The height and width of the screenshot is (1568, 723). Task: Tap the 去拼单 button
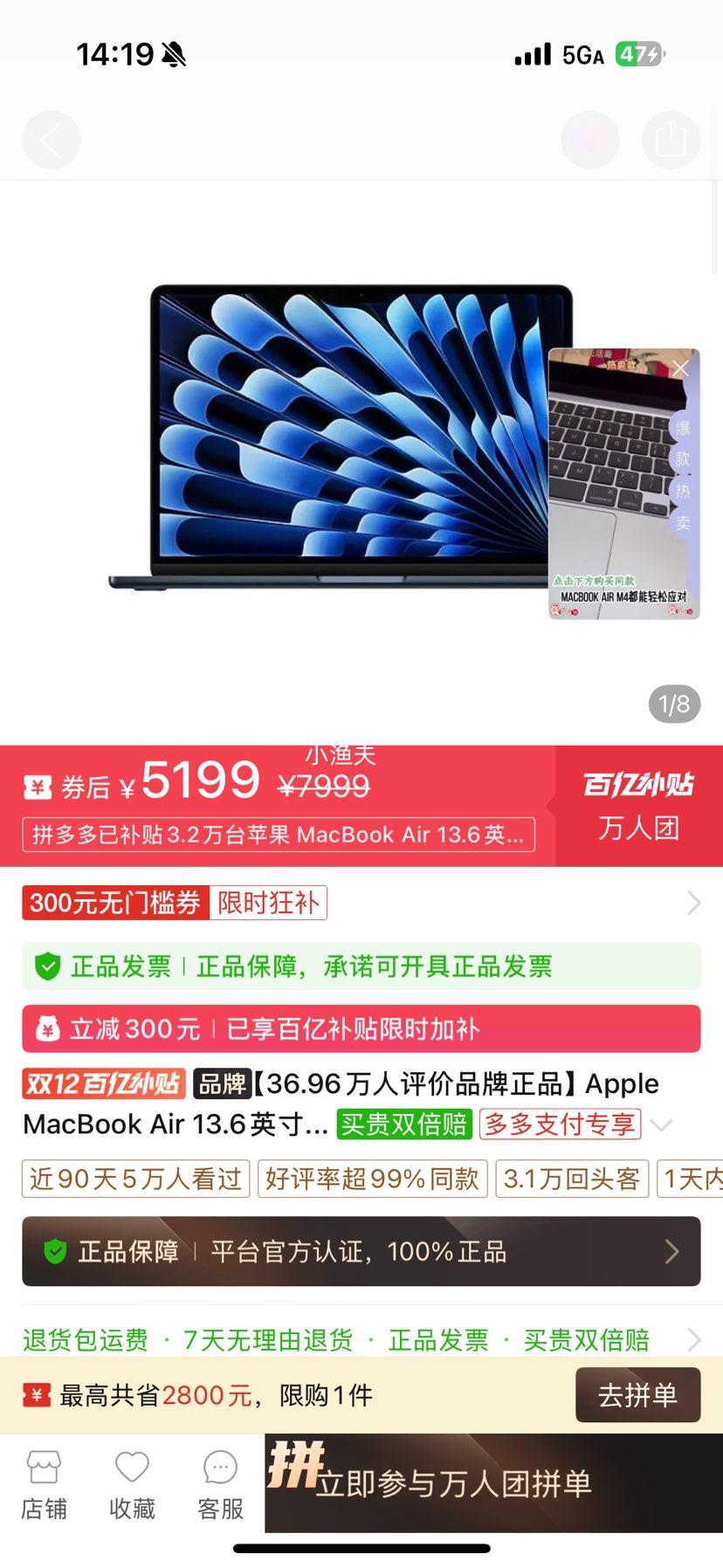[x=638, y=1394]
